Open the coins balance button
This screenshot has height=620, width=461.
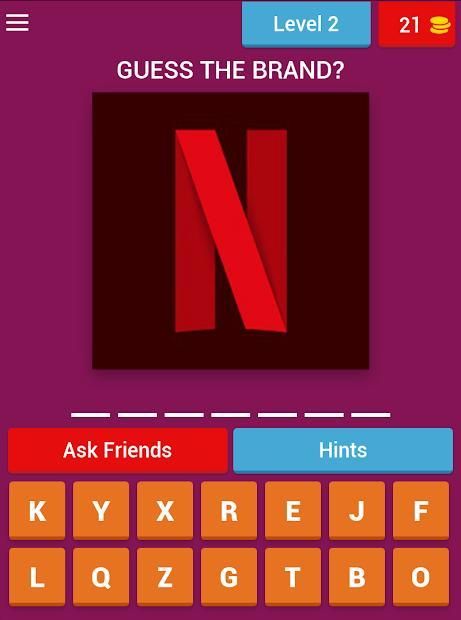[x=417, y=24]
